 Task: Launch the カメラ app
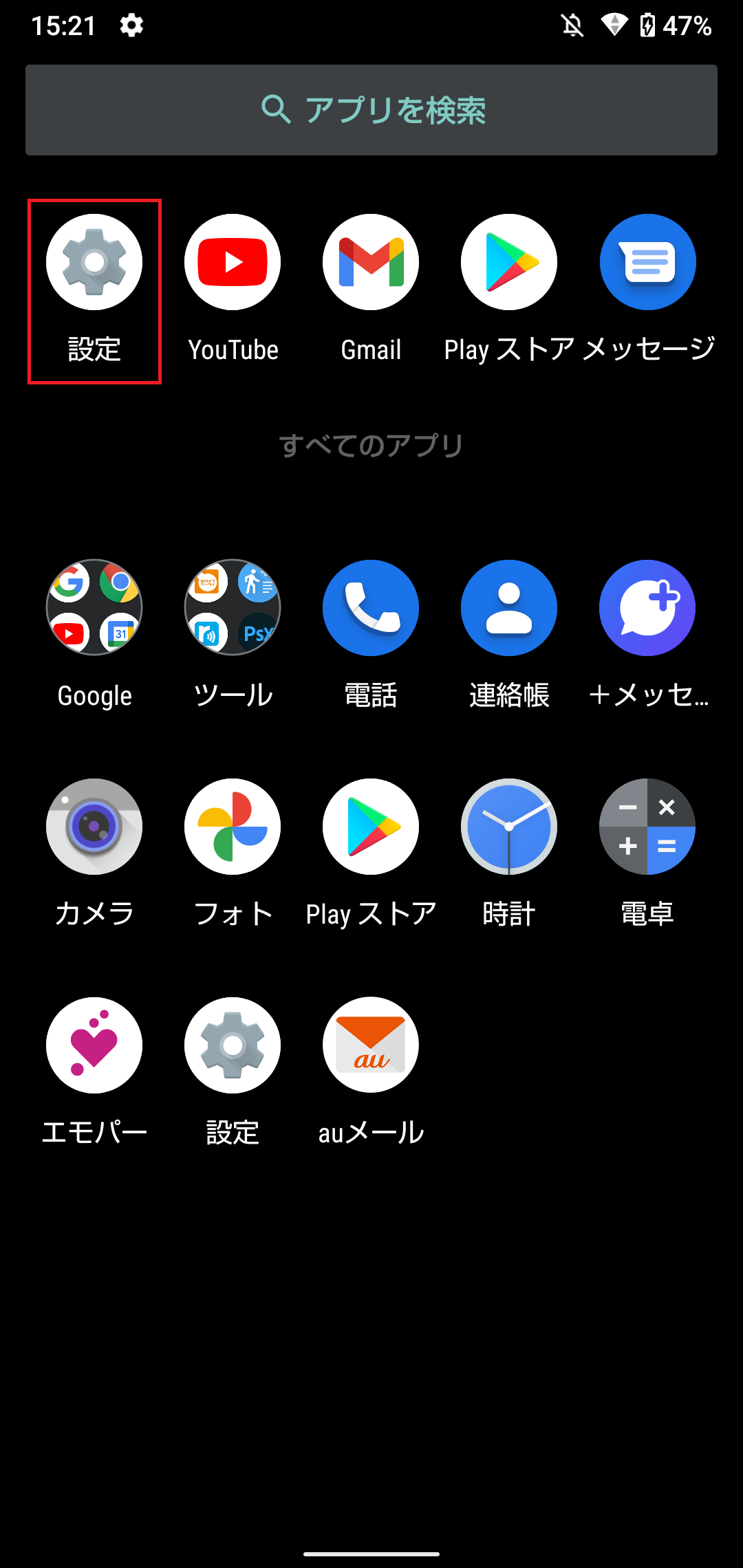click(x=94, y=827)
